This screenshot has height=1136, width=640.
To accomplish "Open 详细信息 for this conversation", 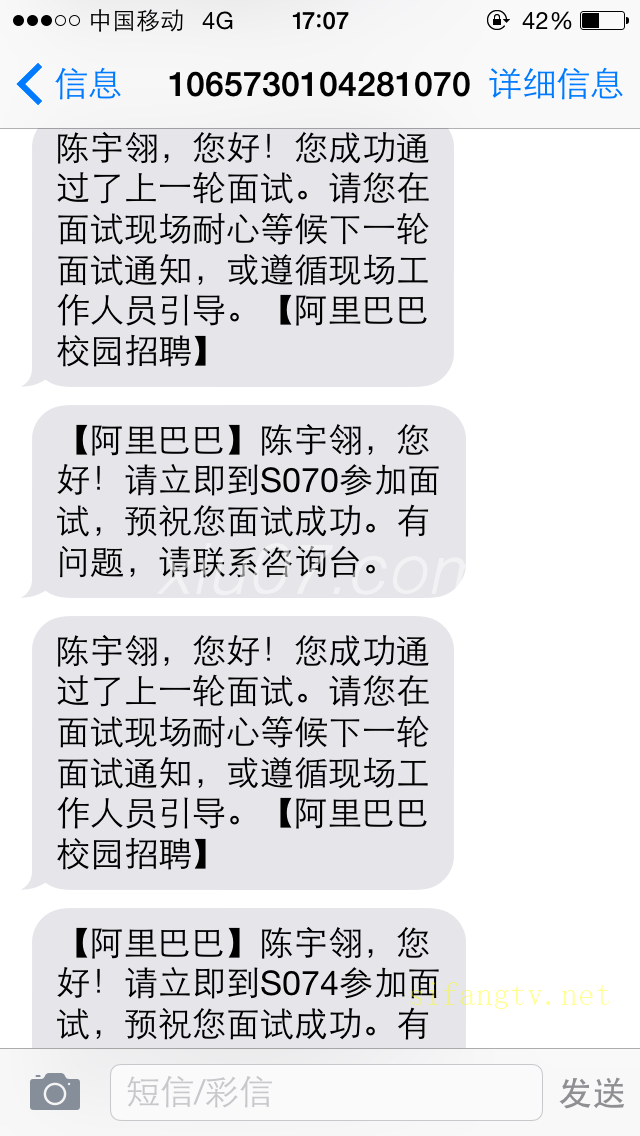I will point(556,84).
